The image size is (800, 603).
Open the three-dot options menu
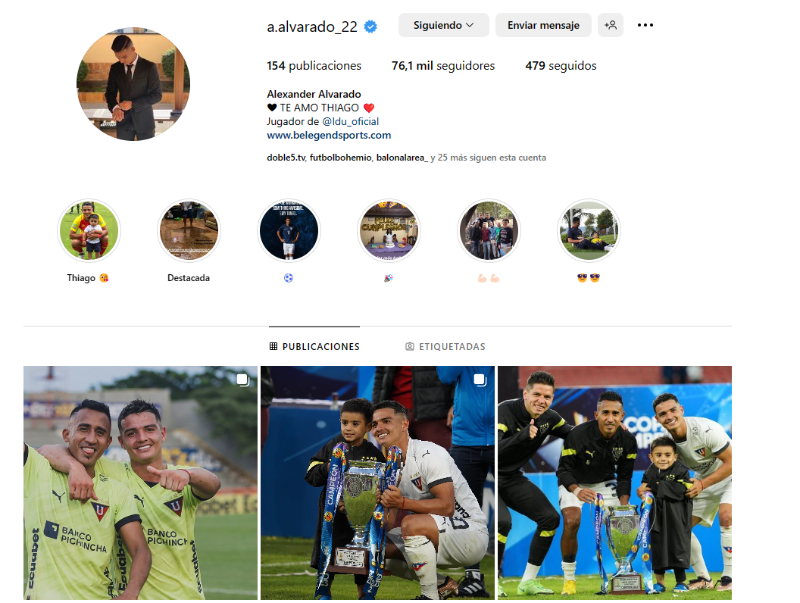point(645,25)
